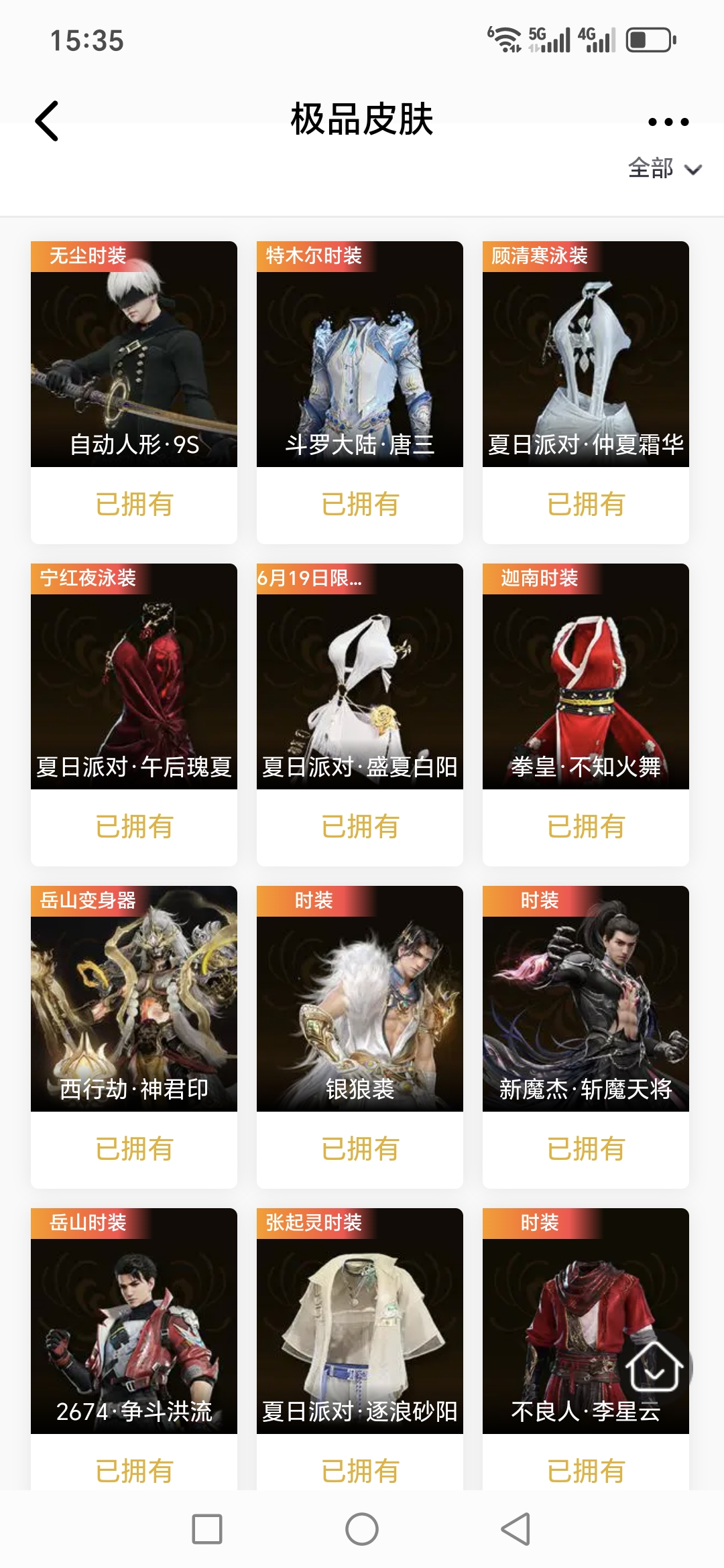Go back from the 极品皮肤 page

pos(47,121)
